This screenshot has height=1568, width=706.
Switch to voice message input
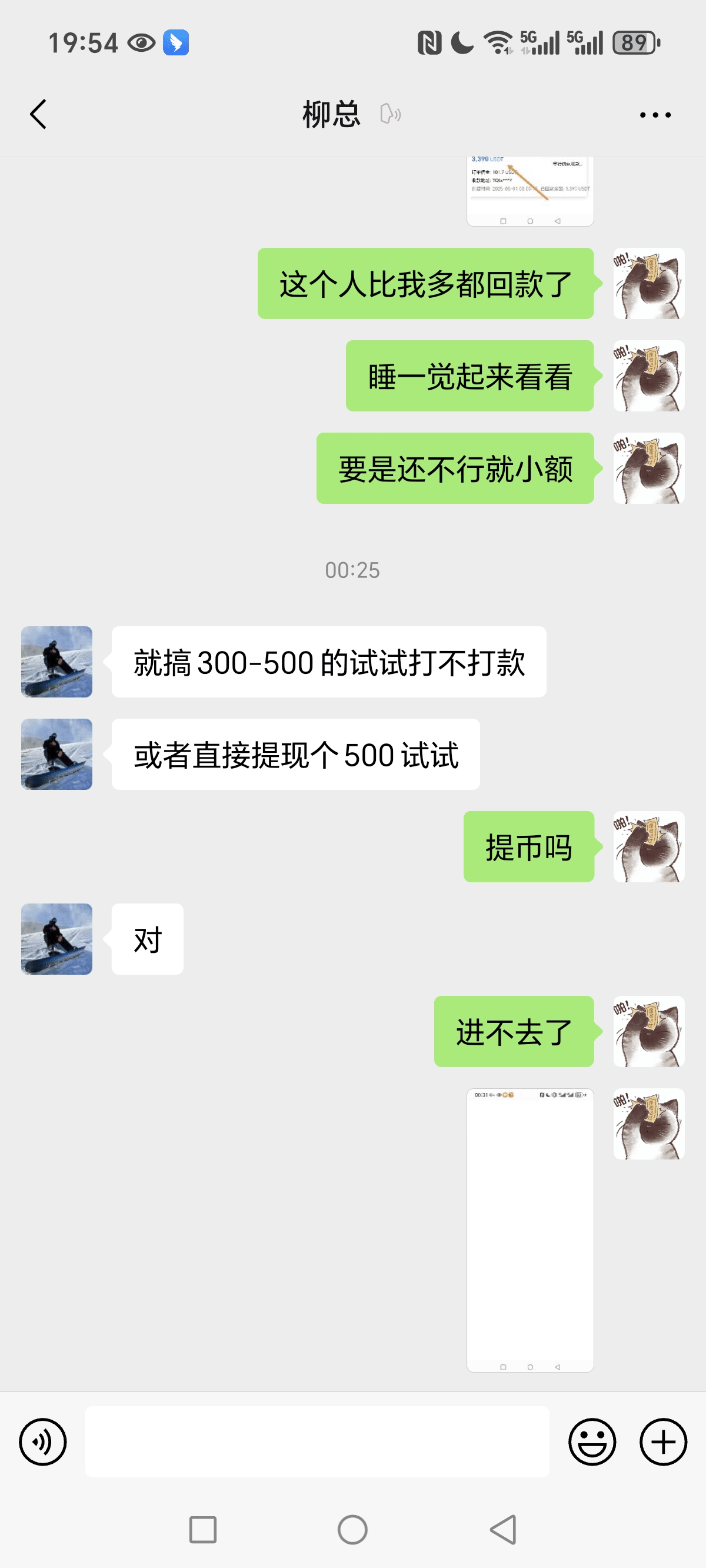42,1441
